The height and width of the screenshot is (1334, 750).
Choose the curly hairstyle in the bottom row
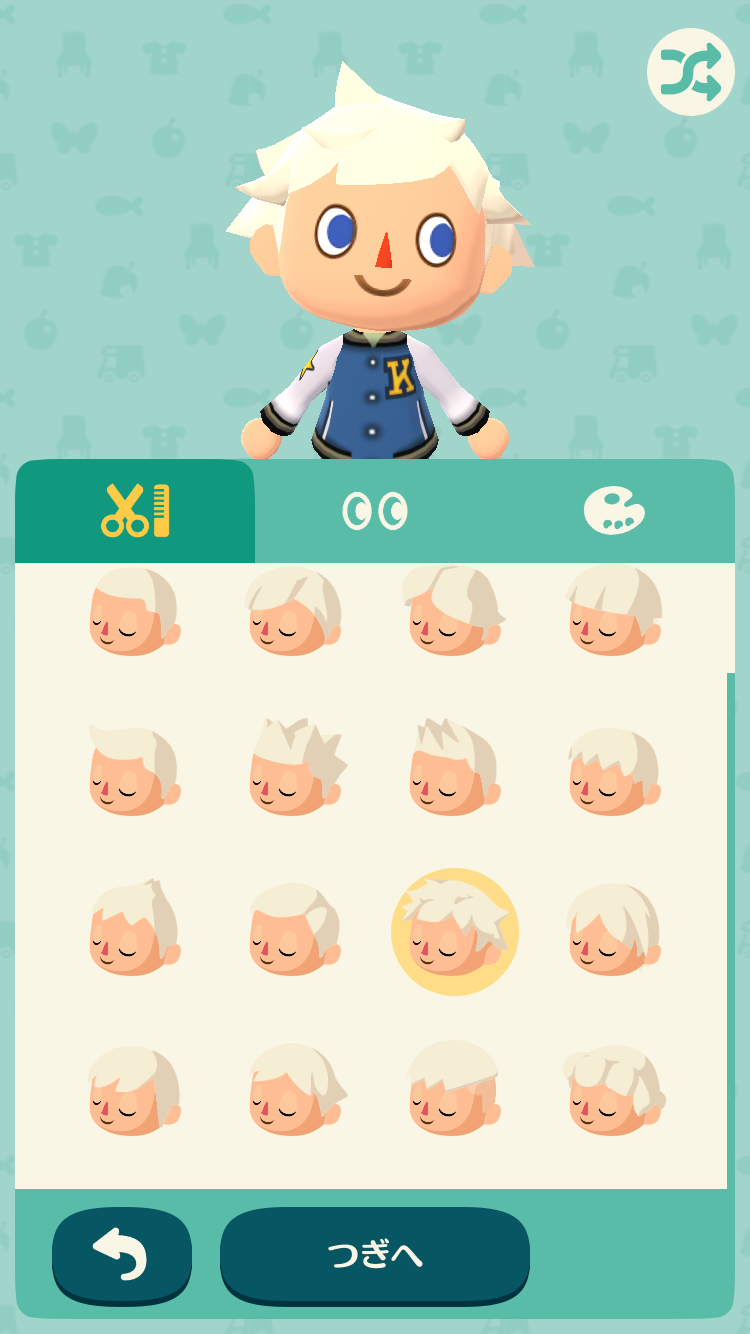[614, 1090]
